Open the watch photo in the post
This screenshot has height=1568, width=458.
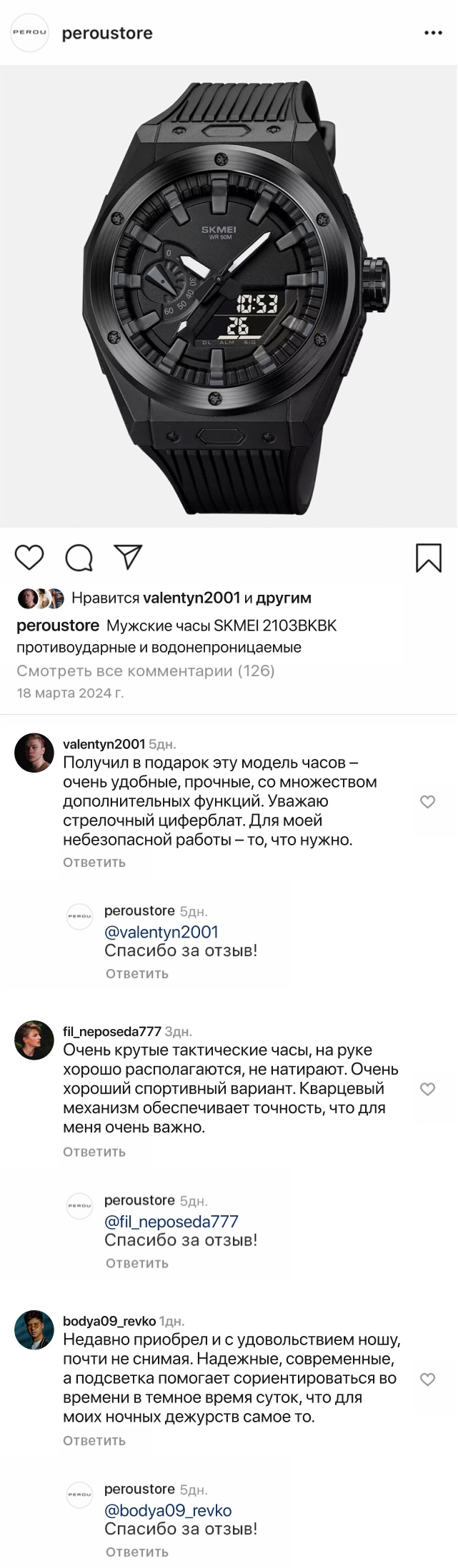point(229,296)
